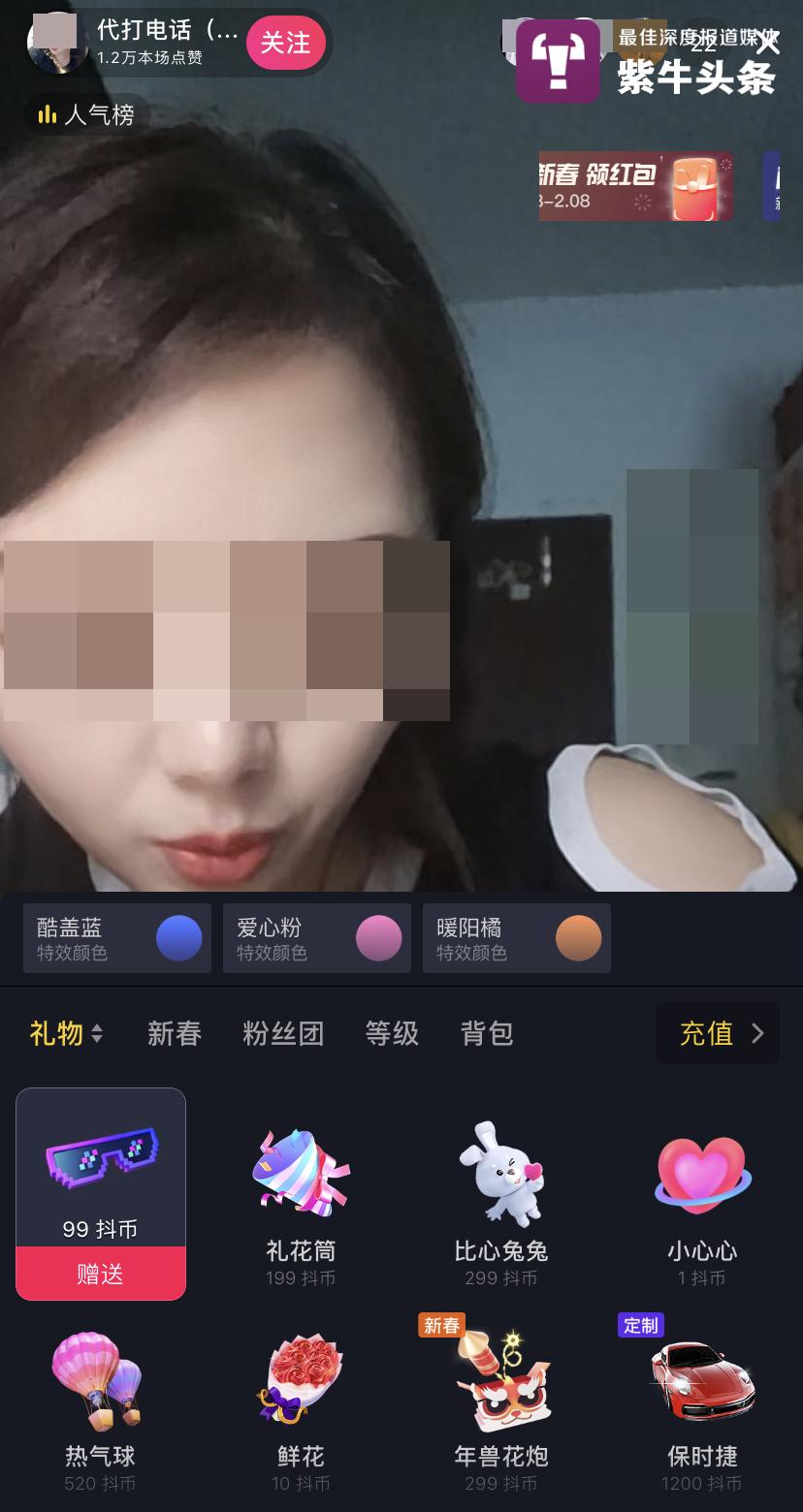803x1512 pixels.
Task: Select 酷盖蓝 effect color
Action: pos(117,938)
